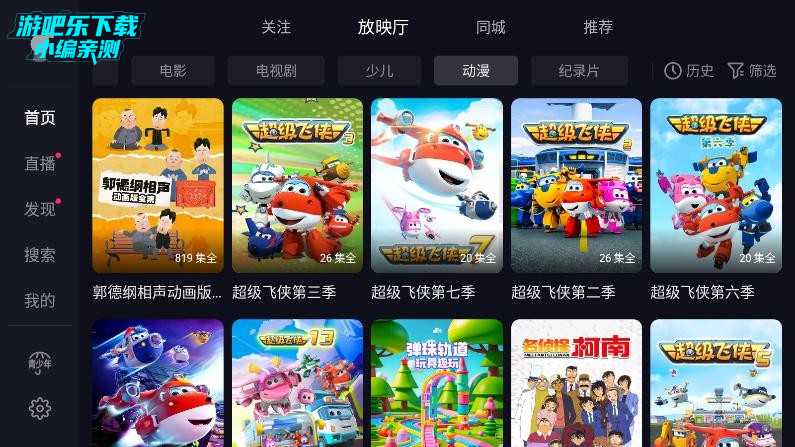Open 郭德纲相声动画版 card
This screenshot has width=795, height=447.
pos(158,186)
